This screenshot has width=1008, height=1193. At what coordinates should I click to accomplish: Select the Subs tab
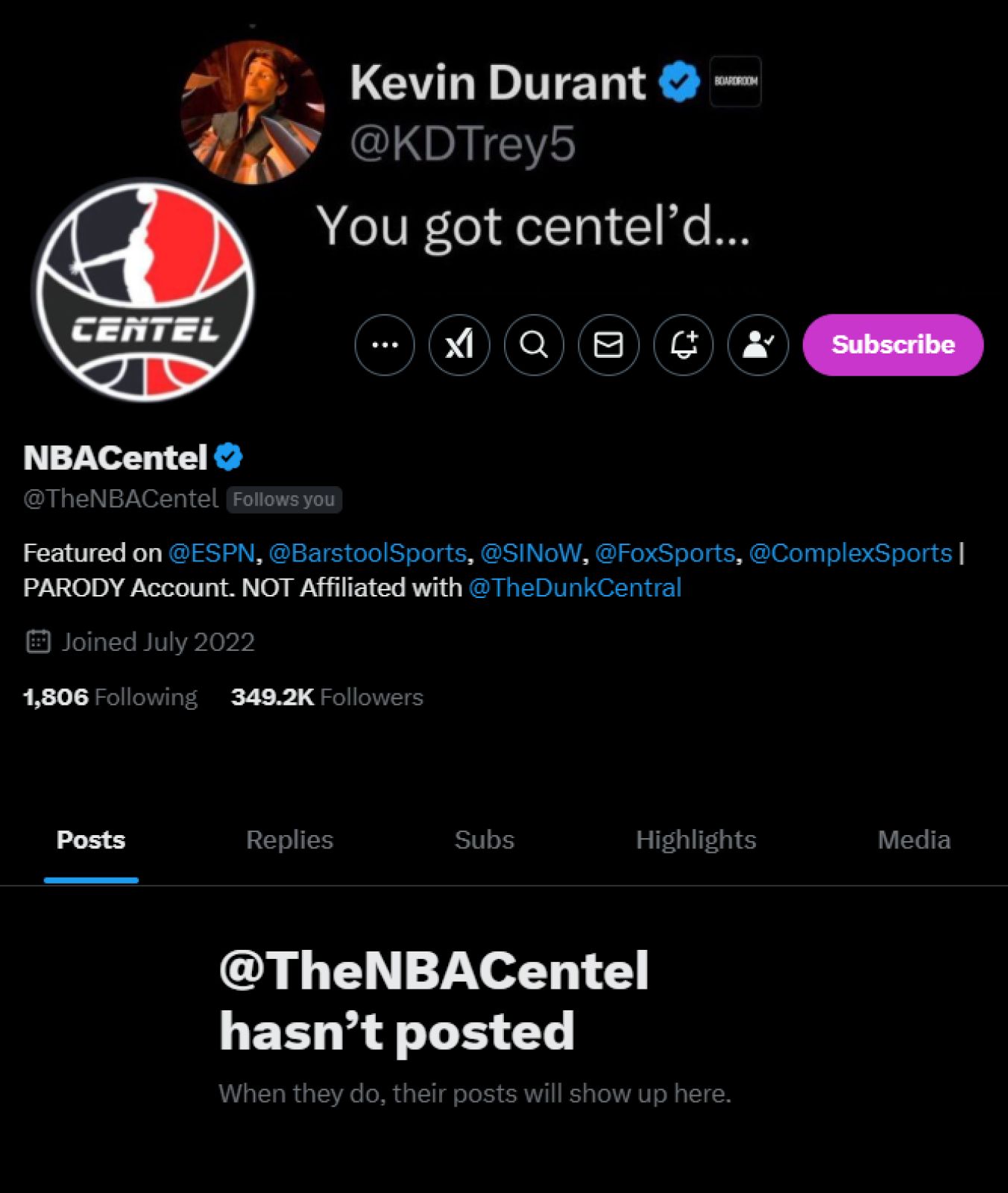(485, 840)
